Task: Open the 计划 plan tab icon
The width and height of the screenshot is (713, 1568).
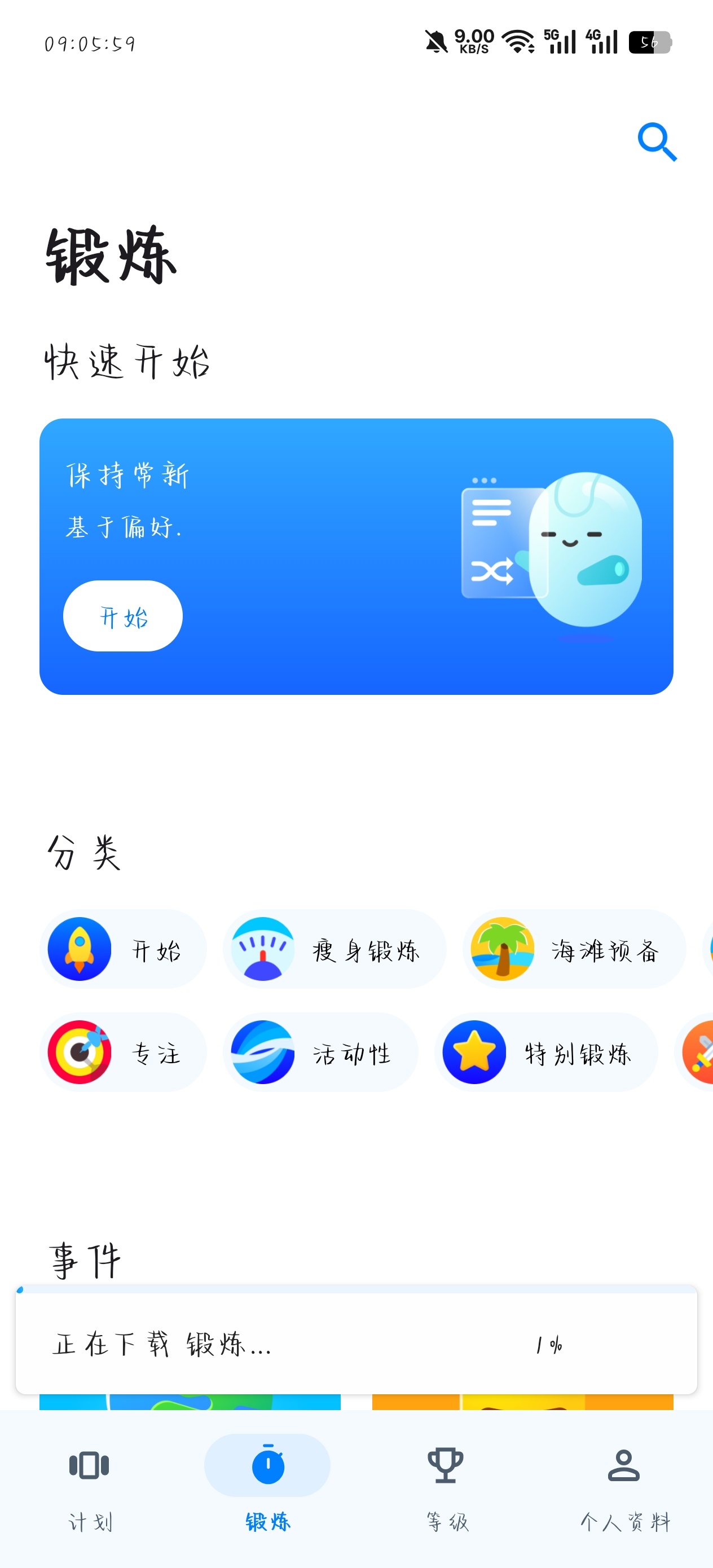Action: (x=90, y=1466)
